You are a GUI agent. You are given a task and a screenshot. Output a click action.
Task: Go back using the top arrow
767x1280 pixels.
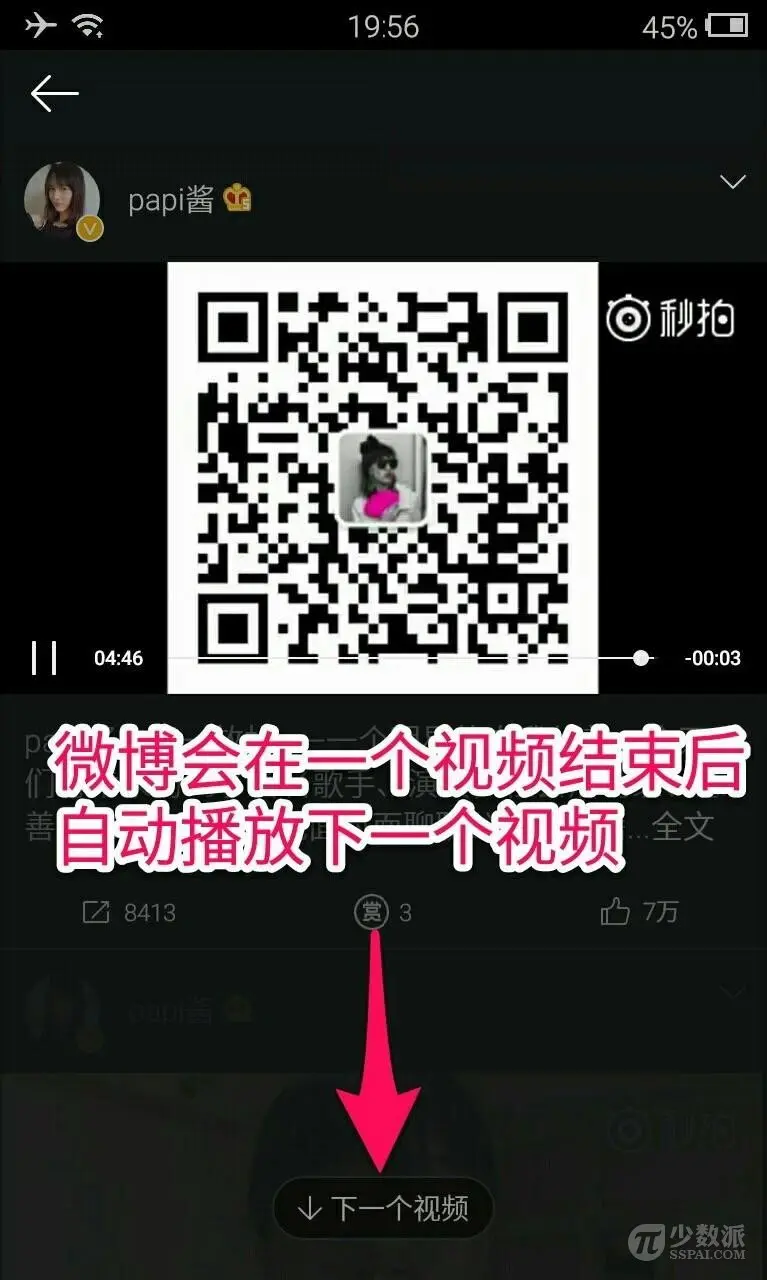pyautogui.click(x=54, y=94)
